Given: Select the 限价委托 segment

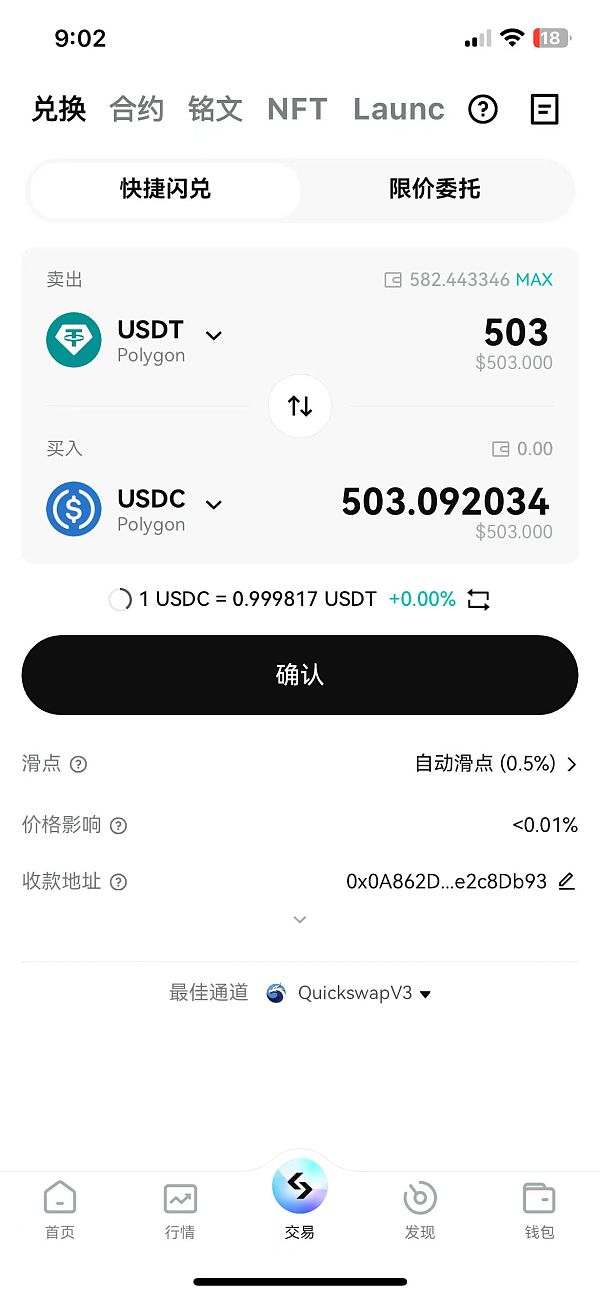Looking at the screenshot, I should [x=435, y=189].
